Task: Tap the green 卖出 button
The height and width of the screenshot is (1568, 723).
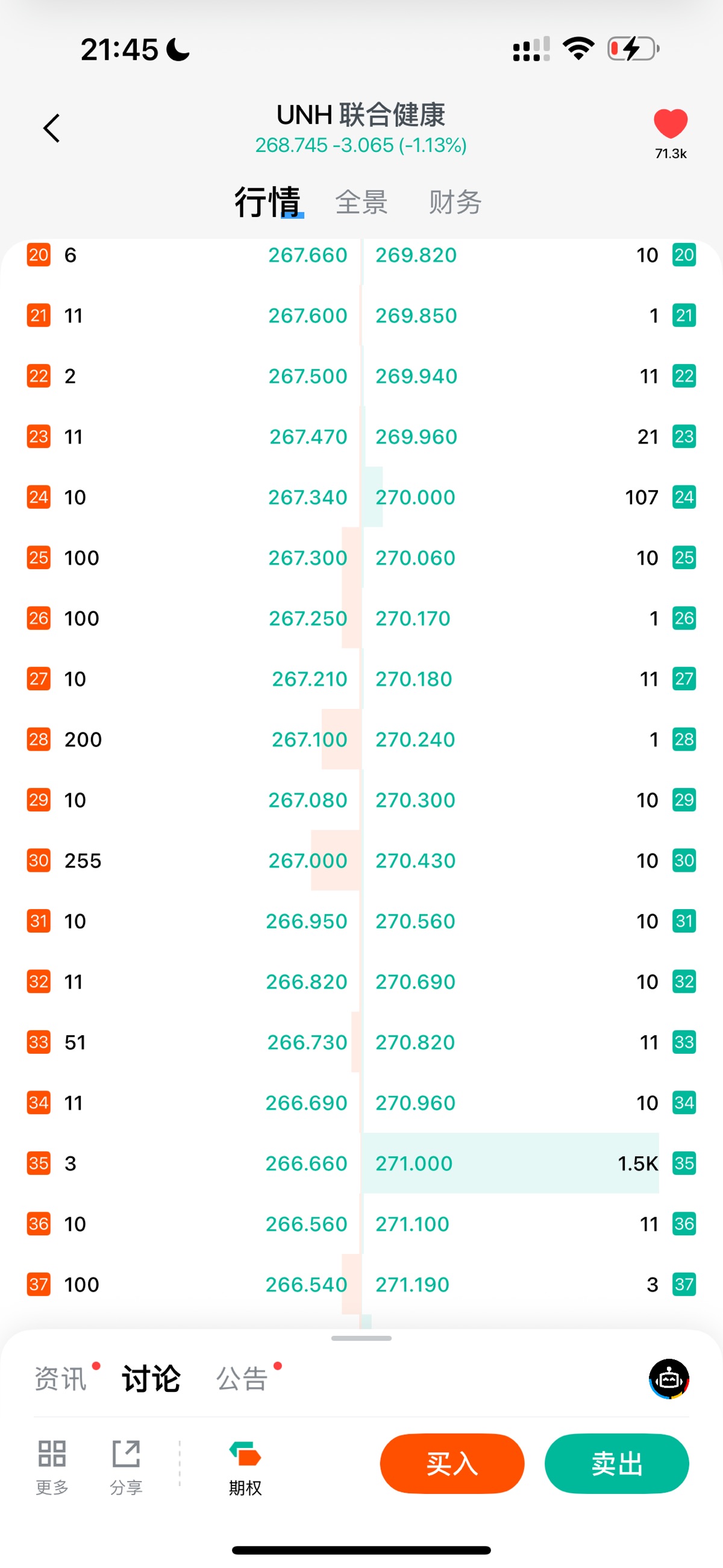Action: pos(616,1463)
